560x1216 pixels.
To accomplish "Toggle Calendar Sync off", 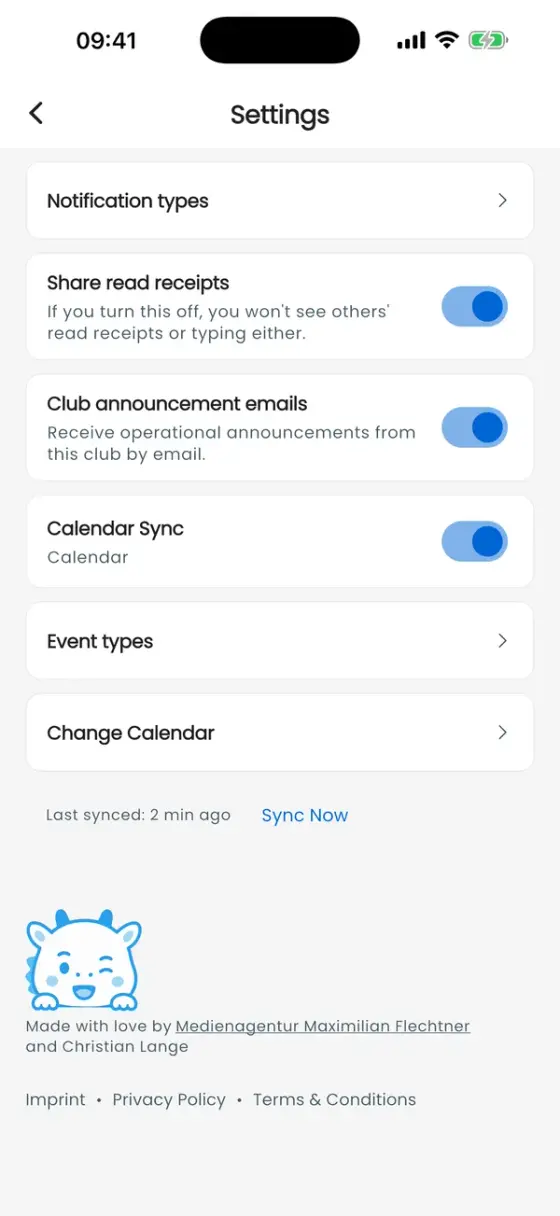I will (x=475, y=542).
